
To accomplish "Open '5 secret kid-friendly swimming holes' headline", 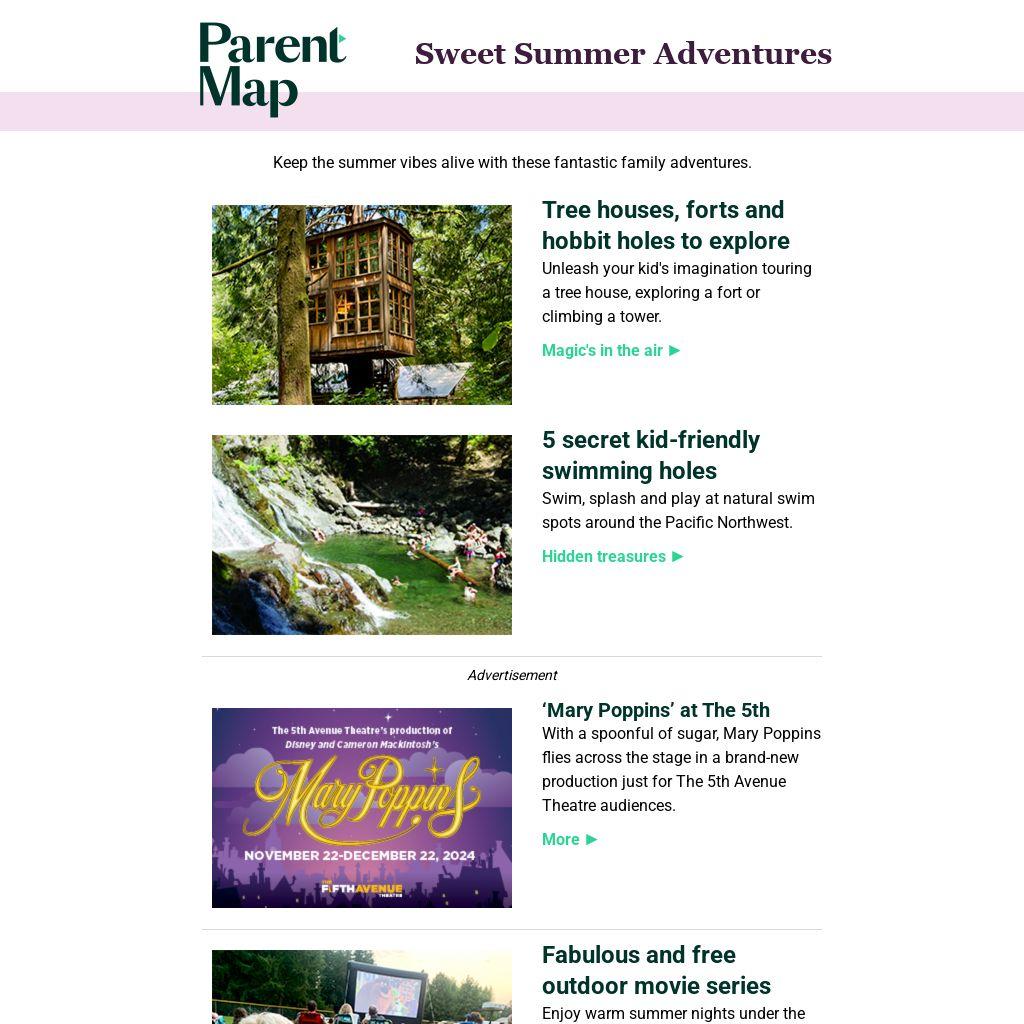I will click(x=650, y=455).
